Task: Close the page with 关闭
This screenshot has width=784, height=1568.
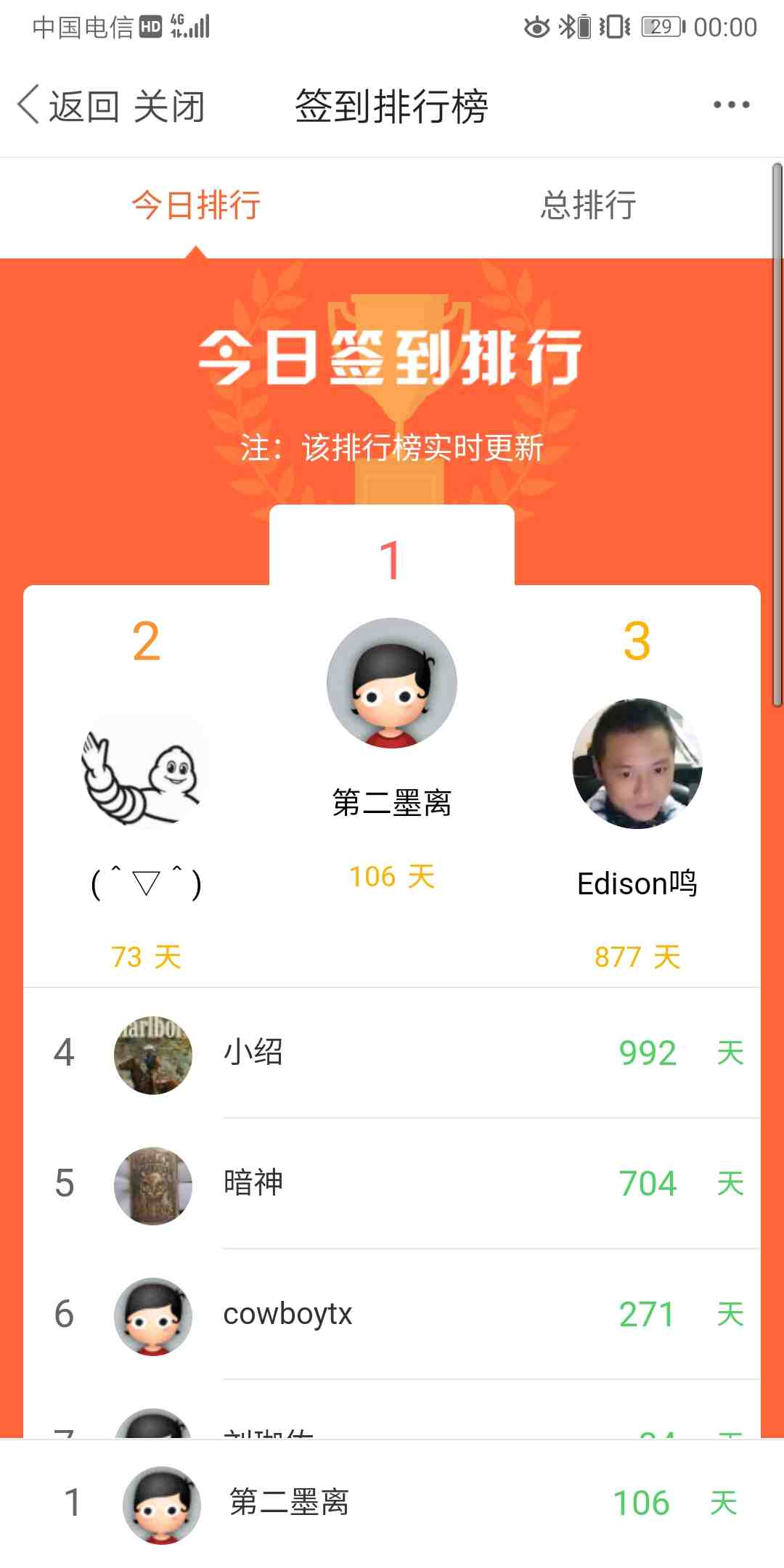Action: [170, 106]
